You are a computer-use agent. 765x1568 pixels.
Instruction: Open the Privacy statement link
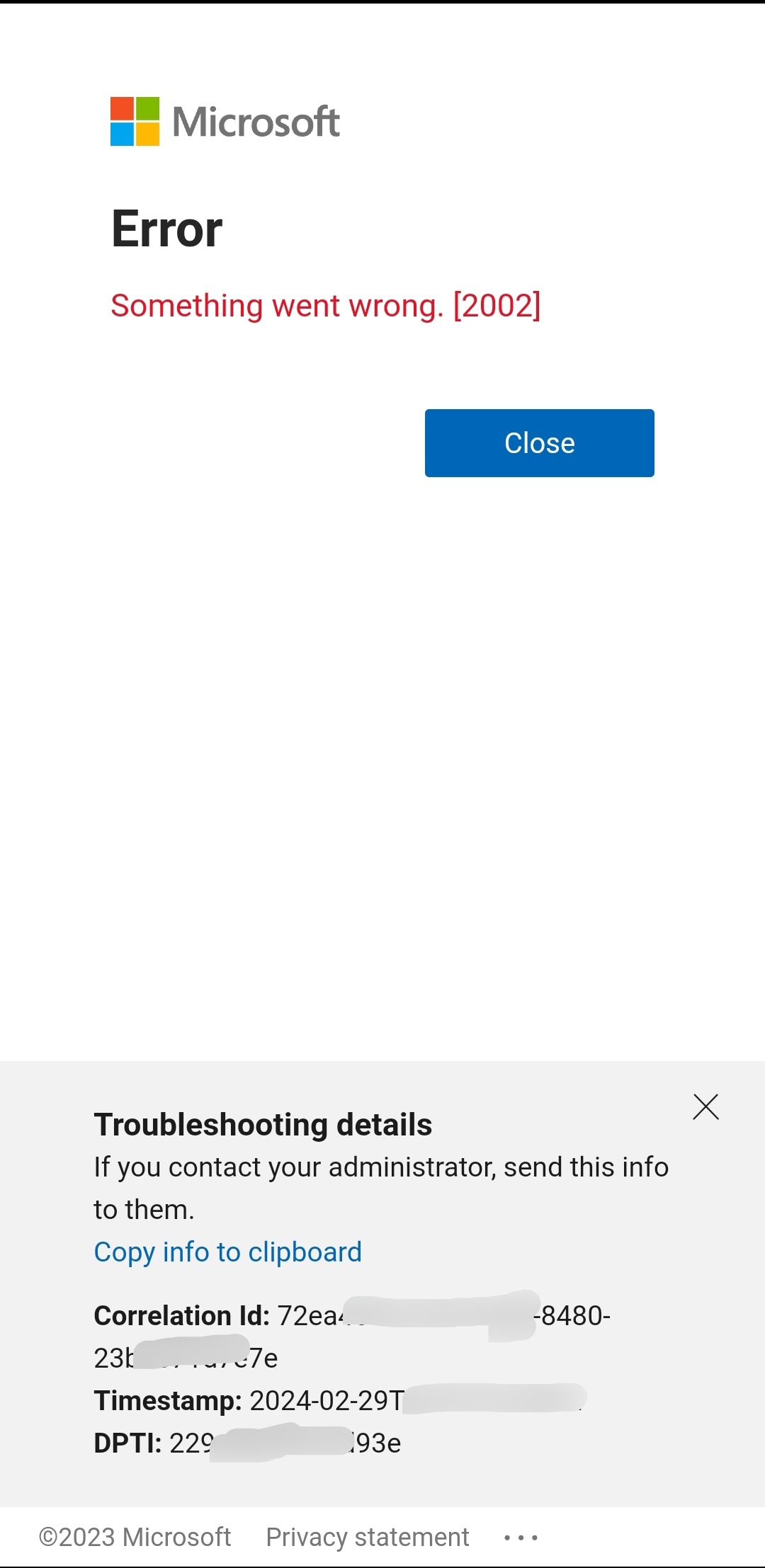click(367, 1537)
